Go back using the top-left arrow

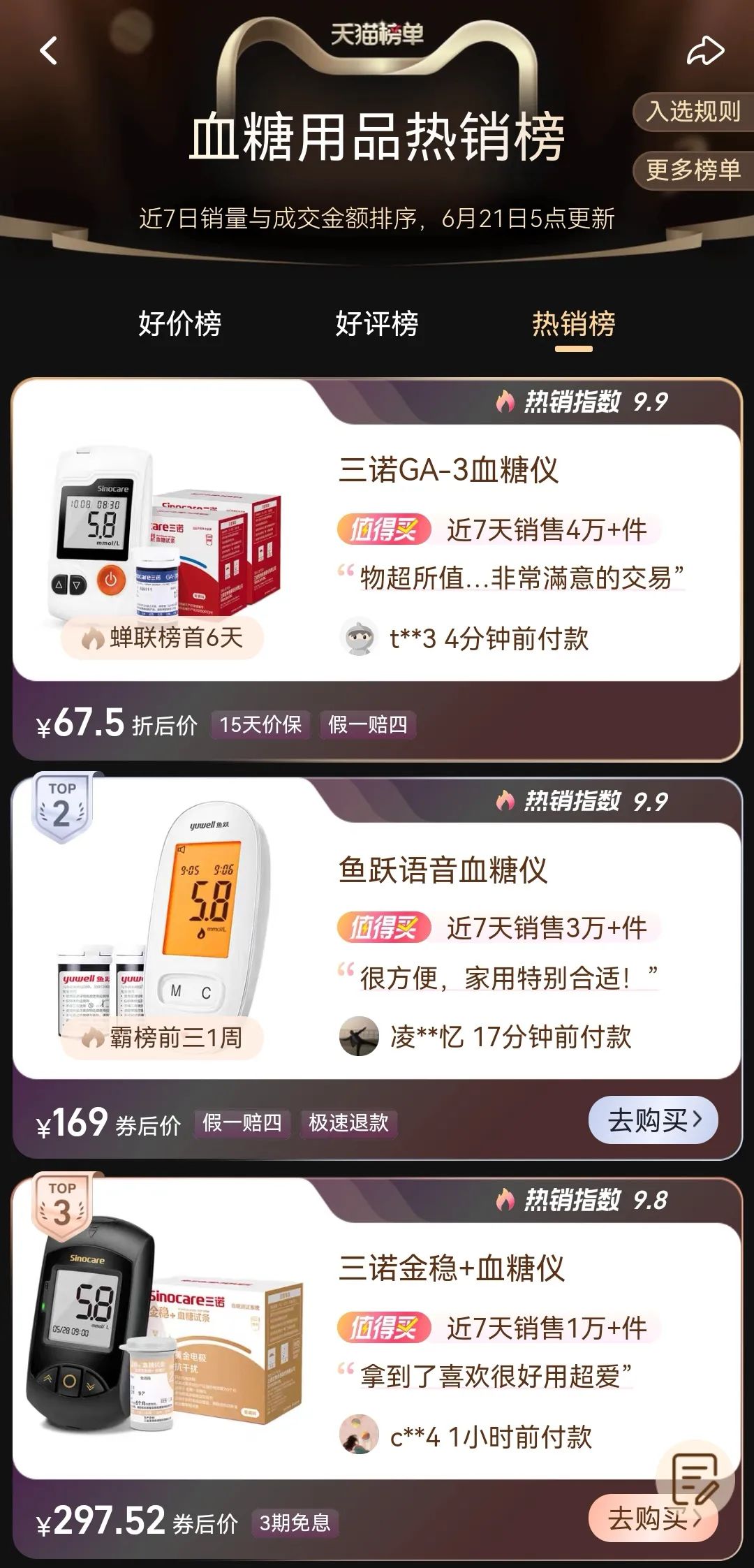49,51
